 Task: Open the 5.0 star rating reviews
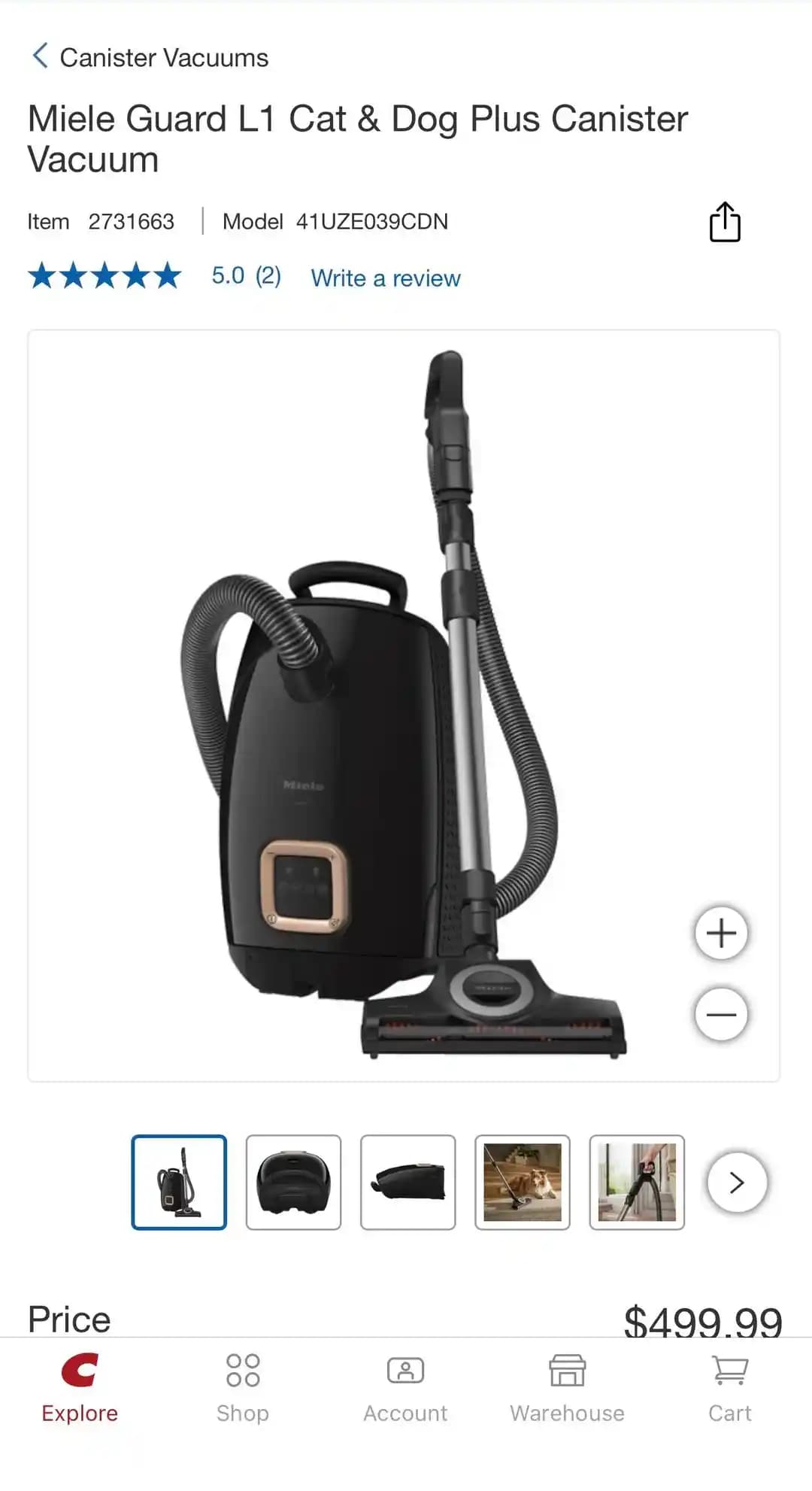[154, 276]
